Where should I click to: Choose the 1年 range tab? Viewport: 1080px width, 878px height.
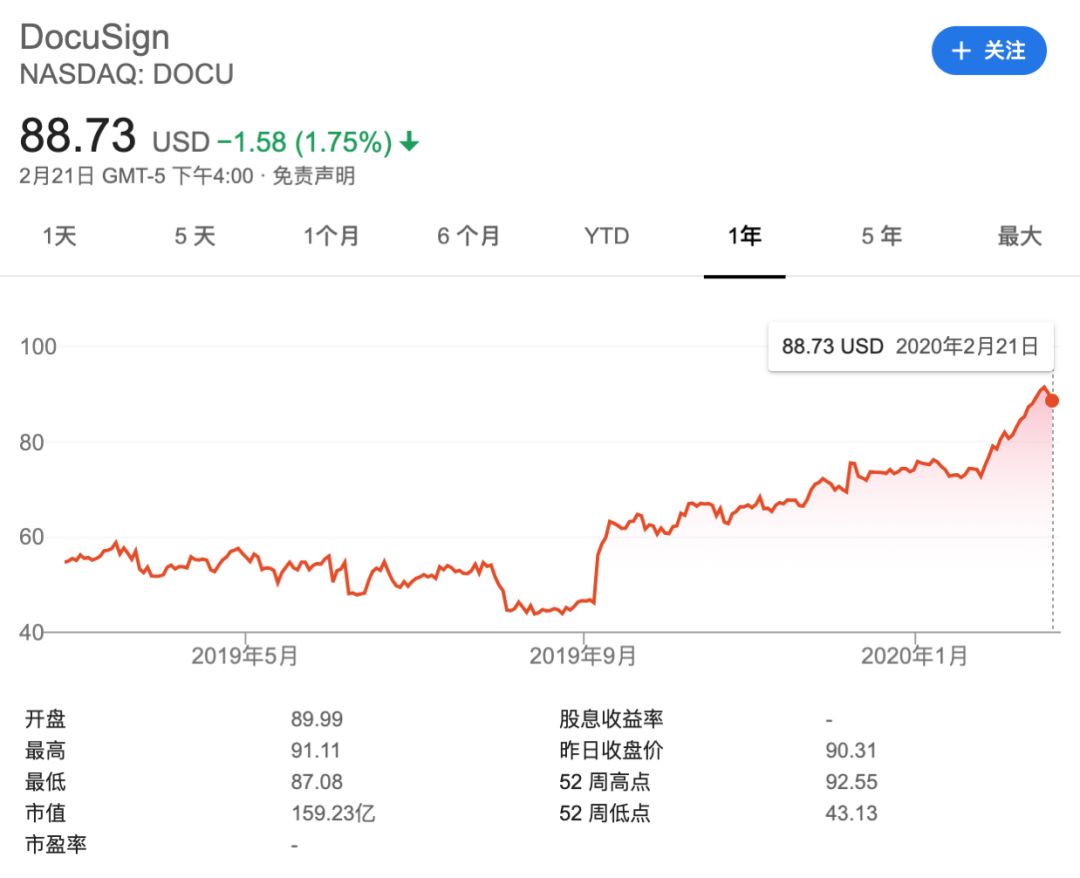pyautogui.click(x=745, y=236)
